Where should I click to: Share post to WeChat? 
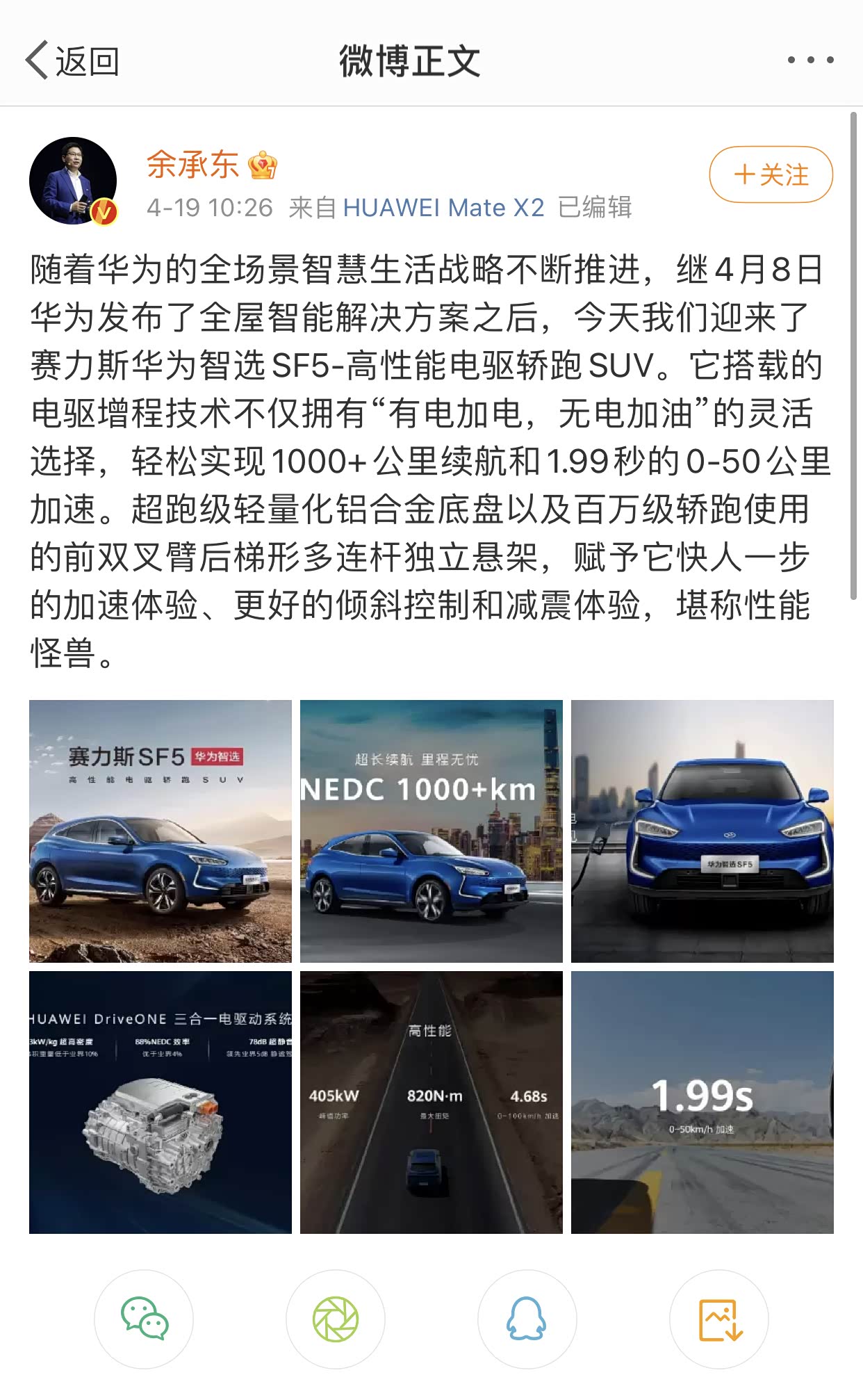tap(144, 1319)
